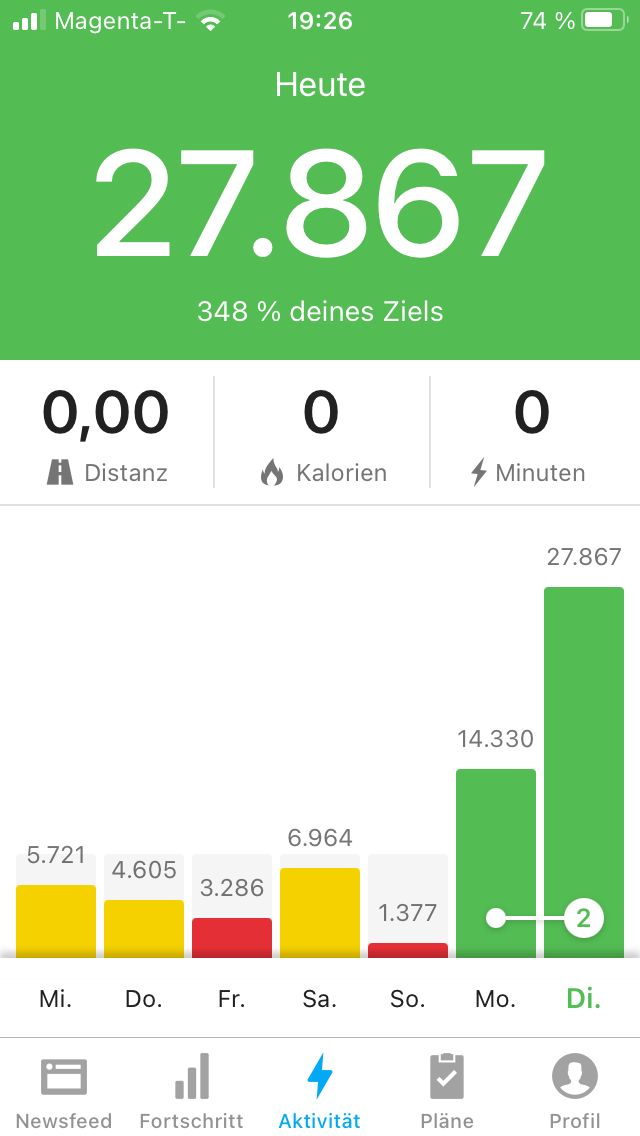The image size is (640, 1136).
Task: Open the Profil tab
Action: 575,1090
